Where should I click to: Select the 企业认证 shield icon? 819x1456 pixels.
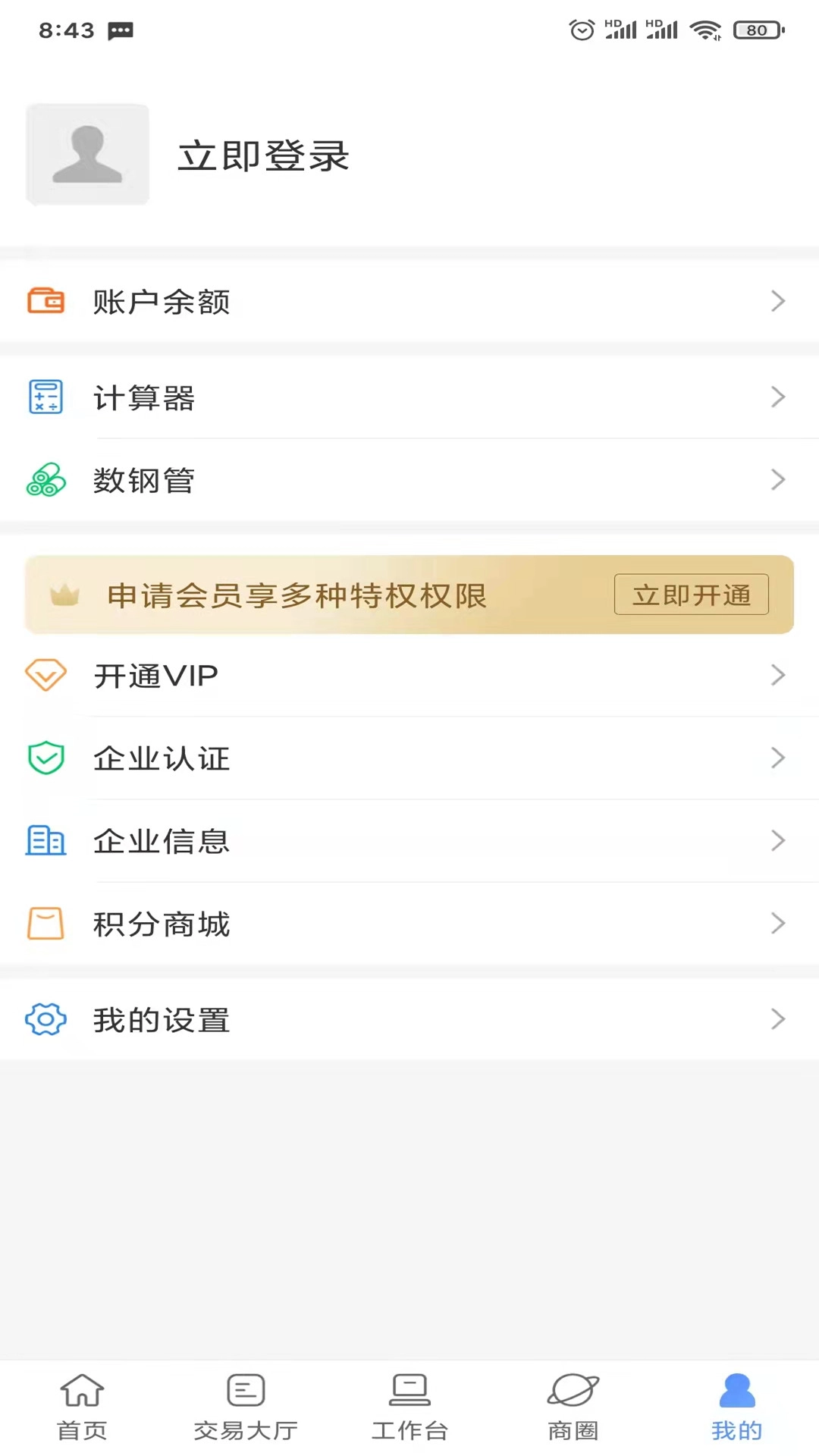[45, 758]
